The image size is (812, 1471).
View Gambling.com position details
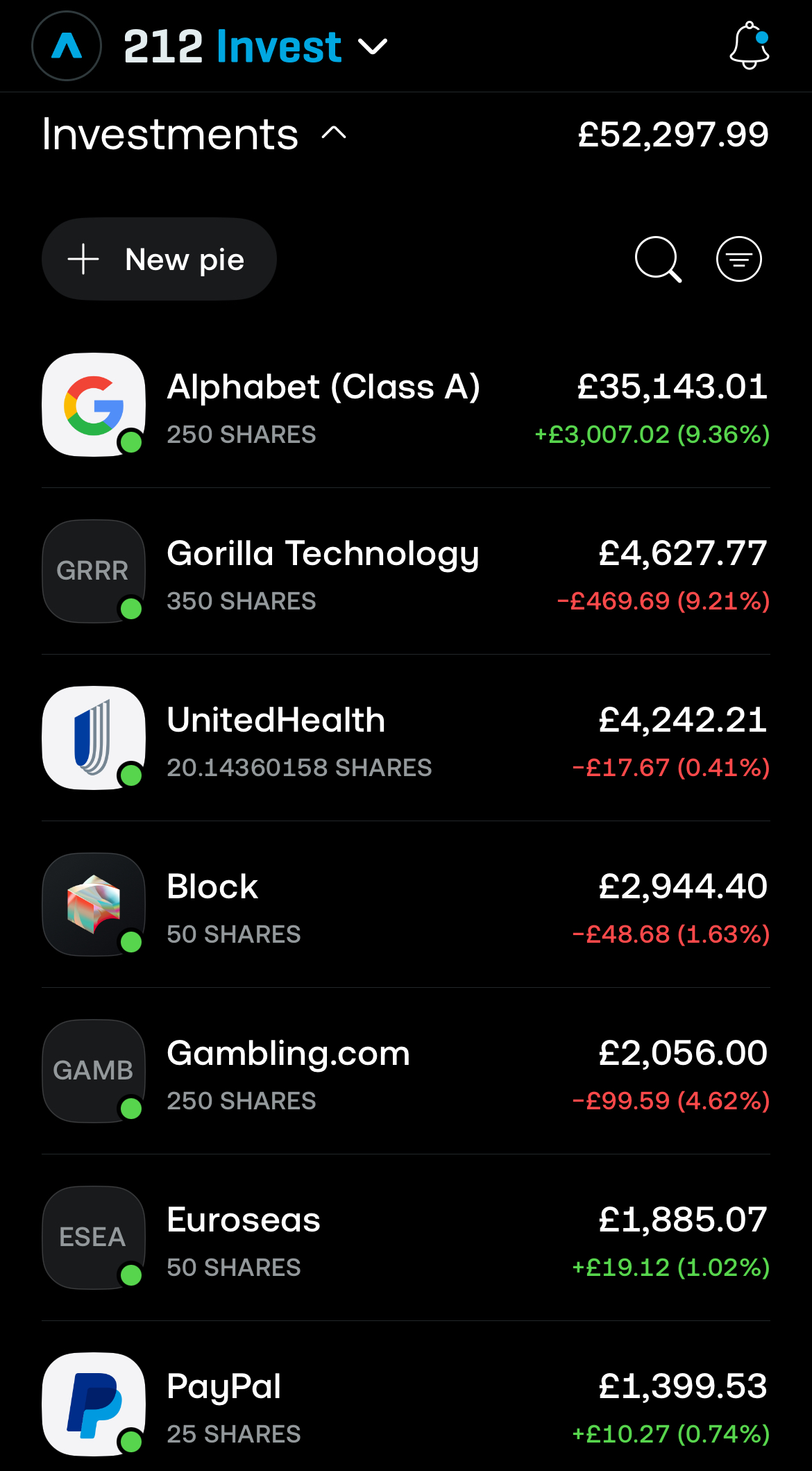pyautogui.click(x=406, y=1071)
